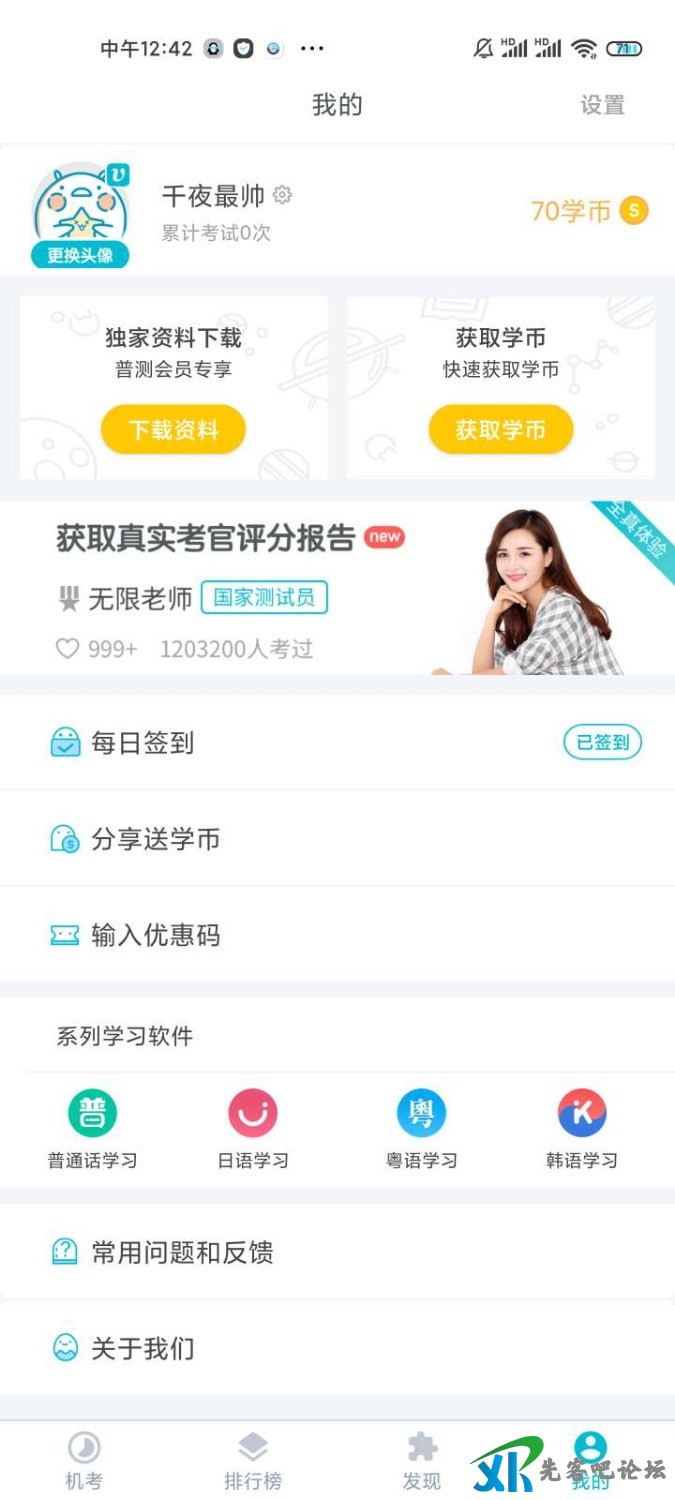Switch to the 机考 tab
The image size is (675, 1500).
(x=84, y=1460)
